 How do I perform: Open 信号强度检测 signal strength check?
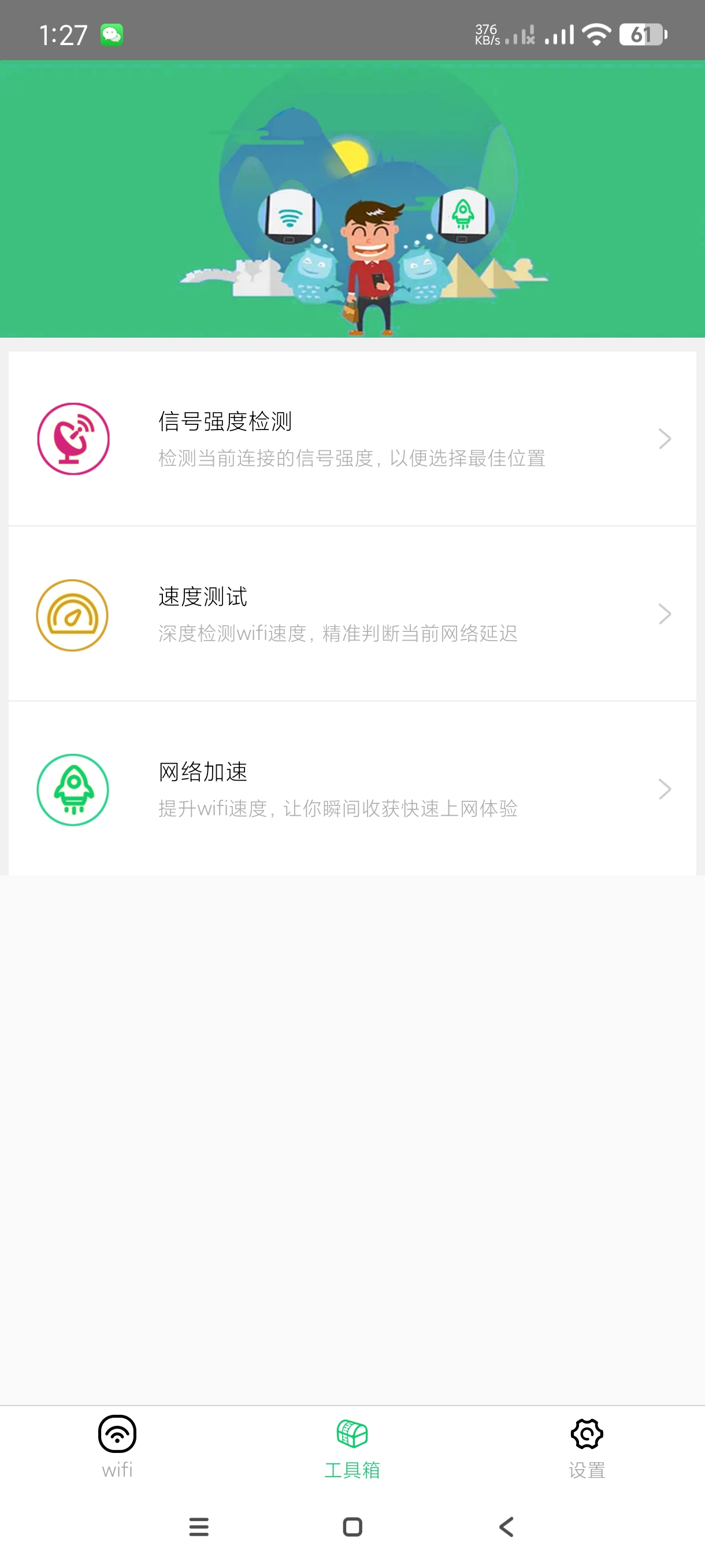[x=351, y=439]
